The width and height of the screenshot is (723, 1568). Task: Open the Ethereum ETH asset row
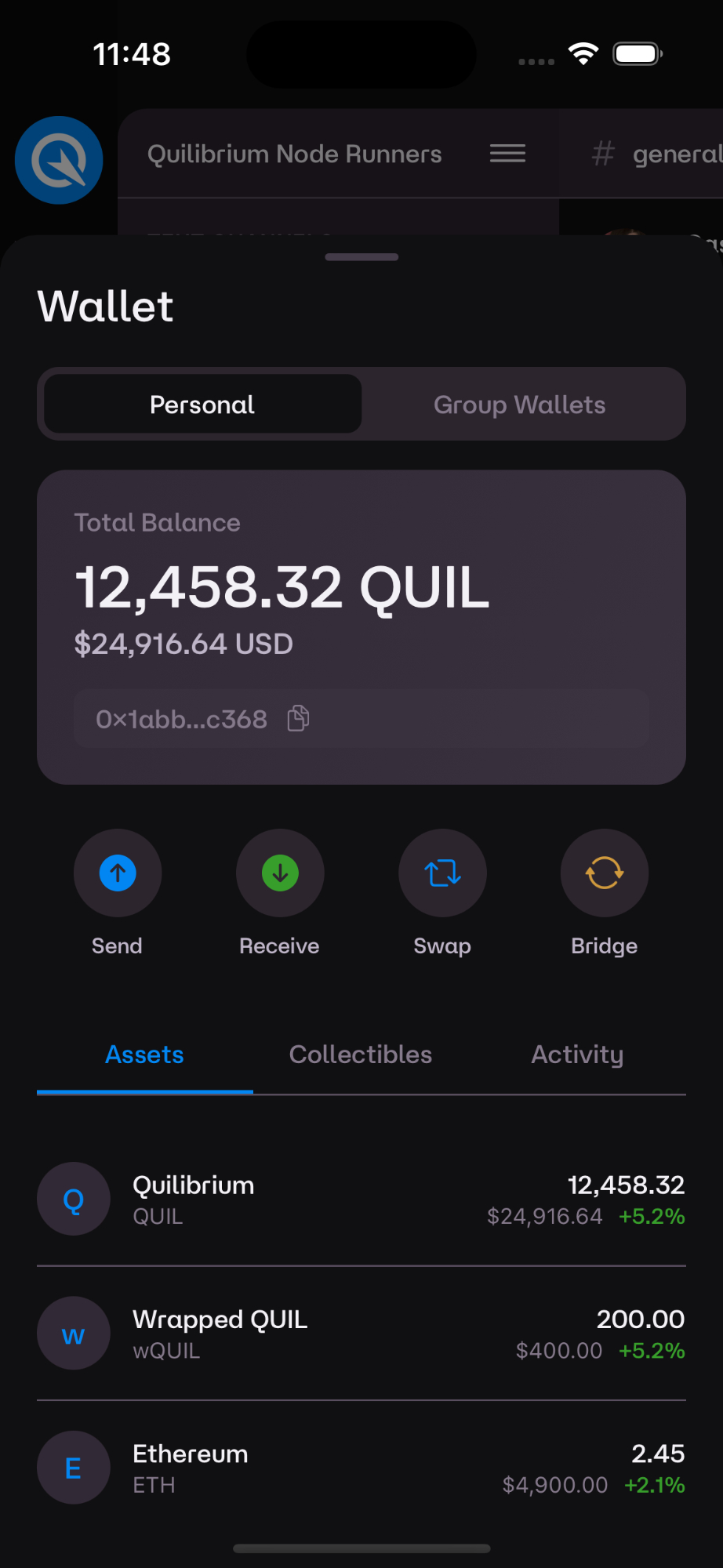click(x=361, y=1468)
